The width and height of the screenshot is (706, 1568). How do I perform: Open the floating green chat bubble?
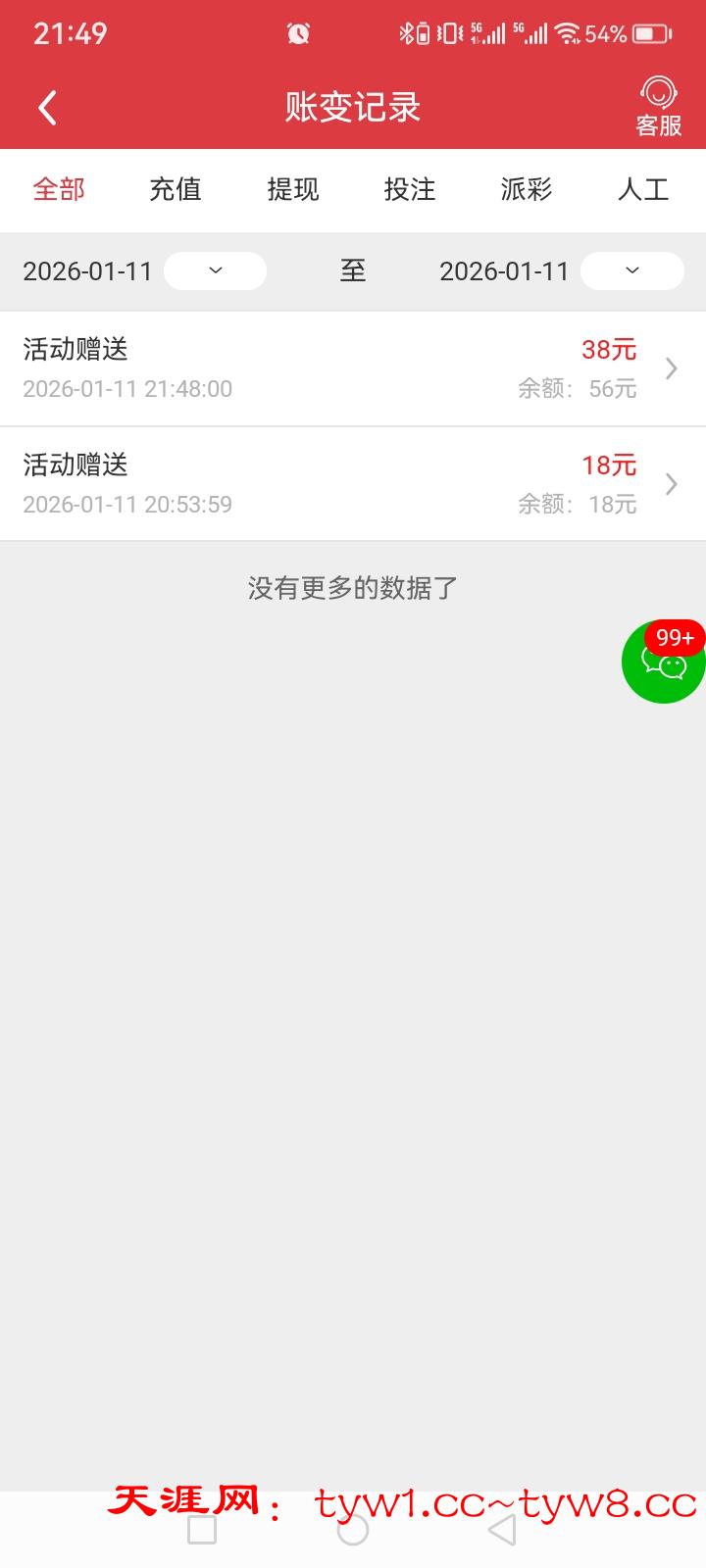tap(664, 662)
